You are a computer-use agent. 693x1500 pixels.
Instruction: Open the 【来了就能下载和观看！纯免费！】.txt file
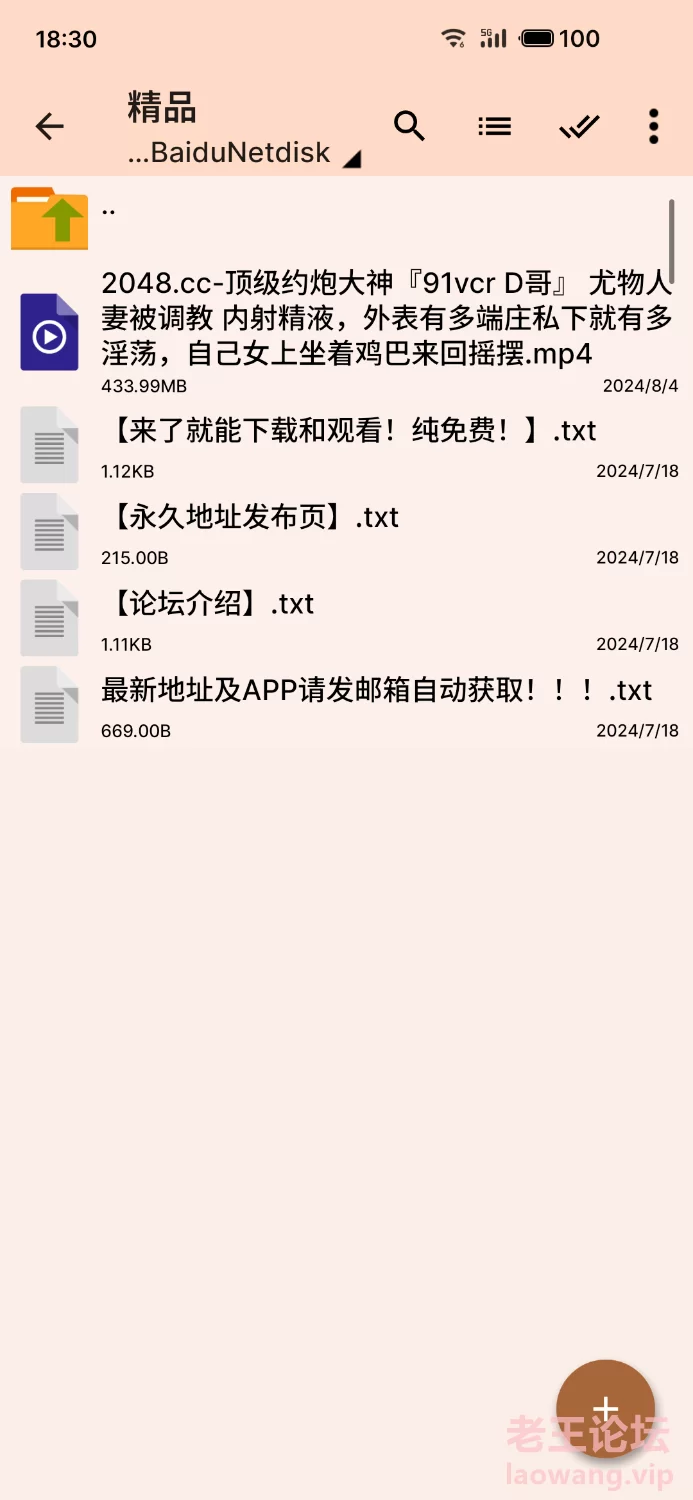(x=346, y=444)
